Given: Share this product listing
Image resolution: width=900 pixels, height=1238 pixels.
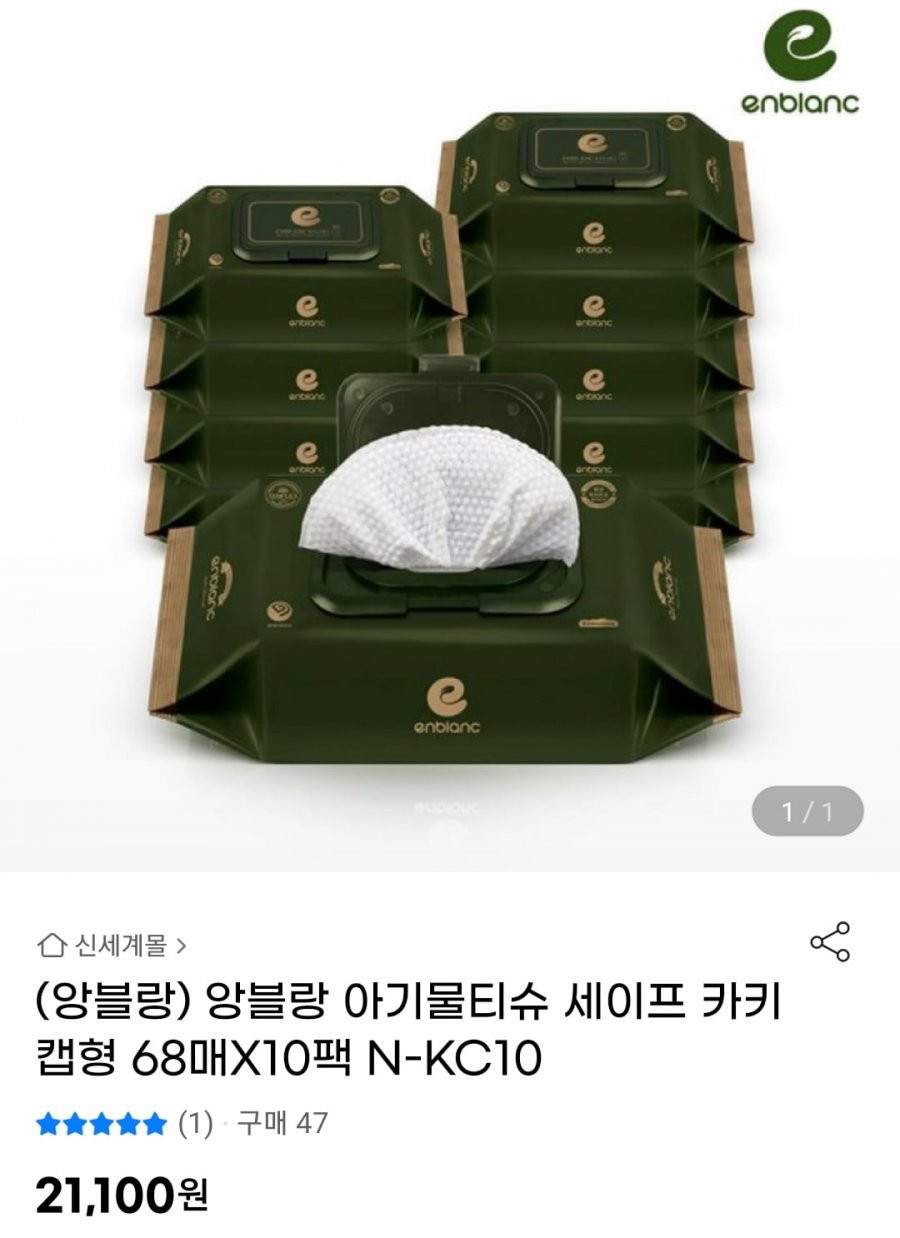Looking at the screenshot, I should [x=829, y=941].
